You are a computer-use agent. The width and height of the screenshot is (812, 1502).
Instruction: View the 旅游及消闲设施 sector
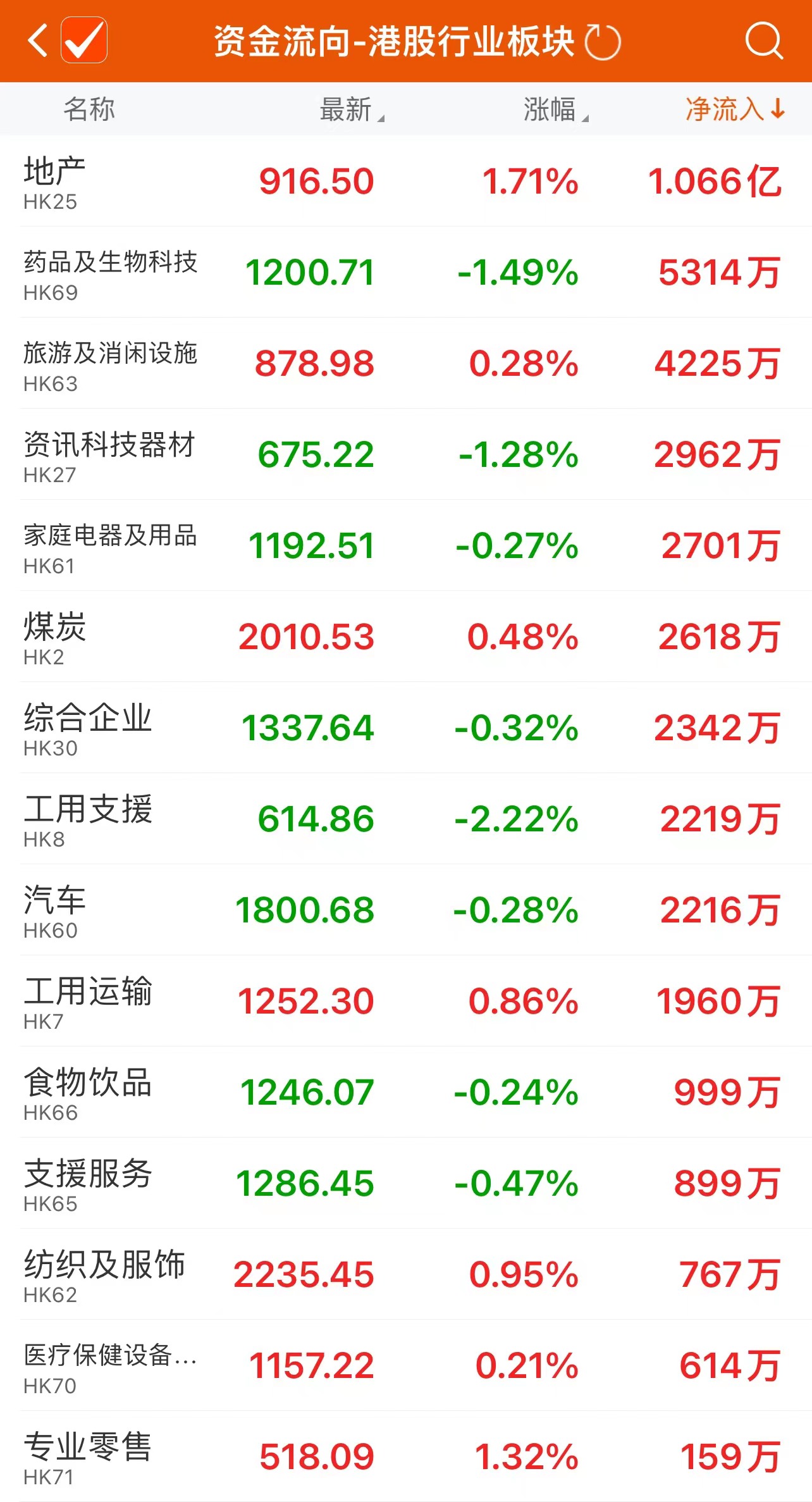point(405,364)
